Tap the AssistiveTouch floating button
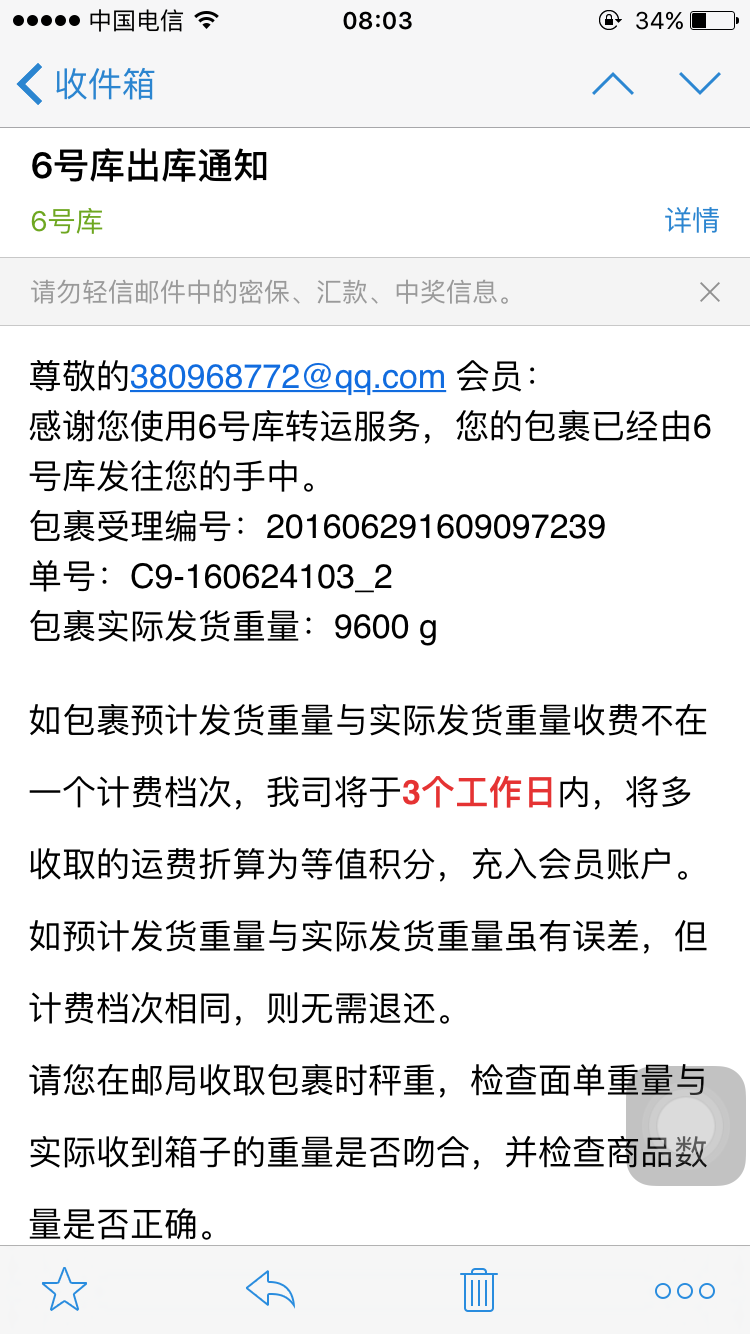This screenshot has width=750, height=1334. click(x=686, y=1126)
